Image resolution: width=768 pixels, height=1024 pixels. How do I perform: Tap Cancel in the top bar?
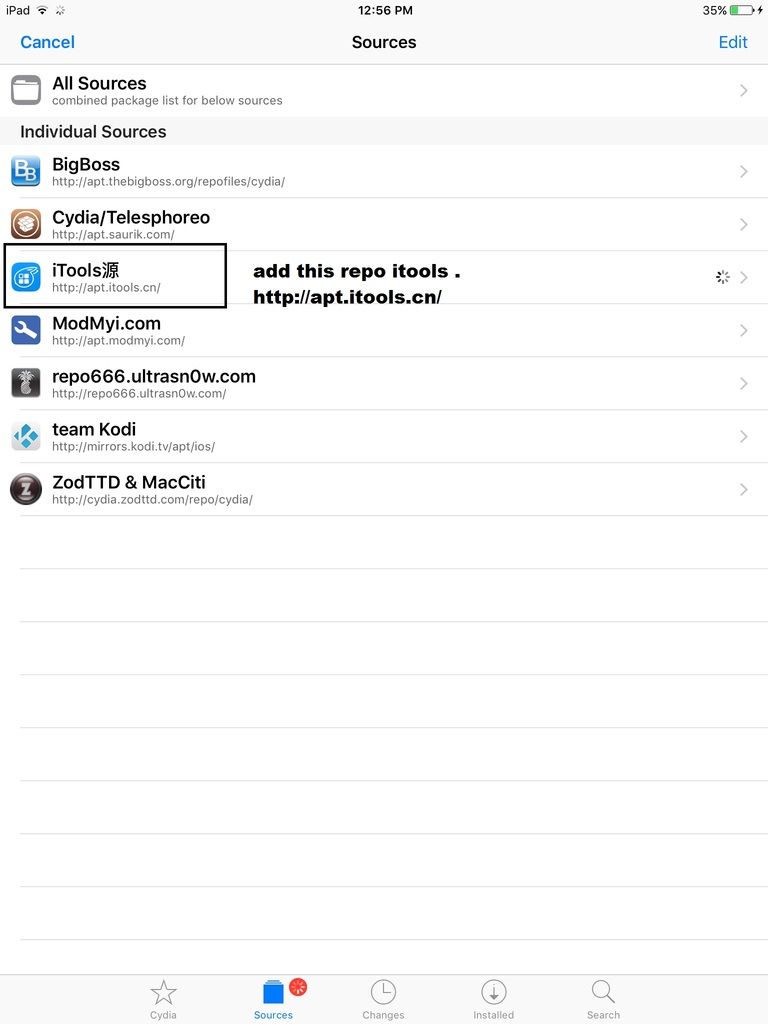point(47,42)
